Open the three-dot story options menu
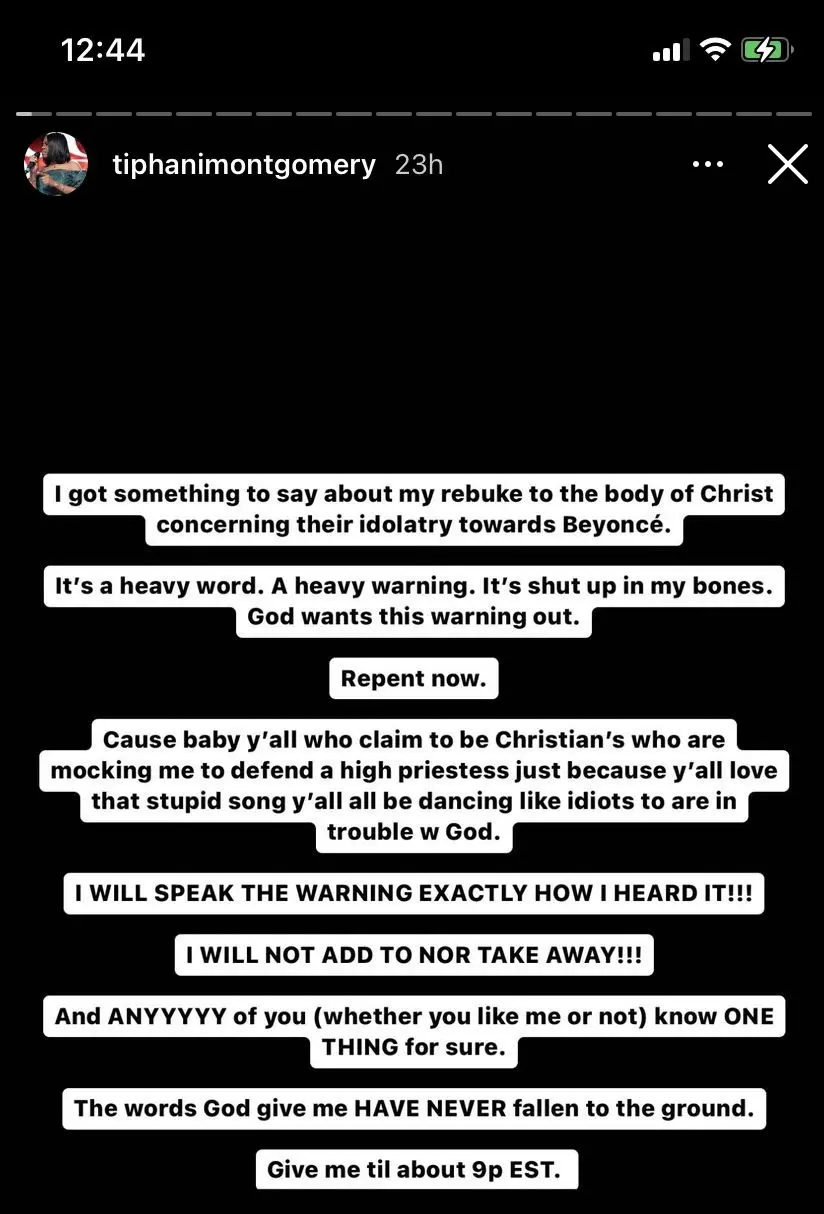824x1214 pixels. pos(708,164)
